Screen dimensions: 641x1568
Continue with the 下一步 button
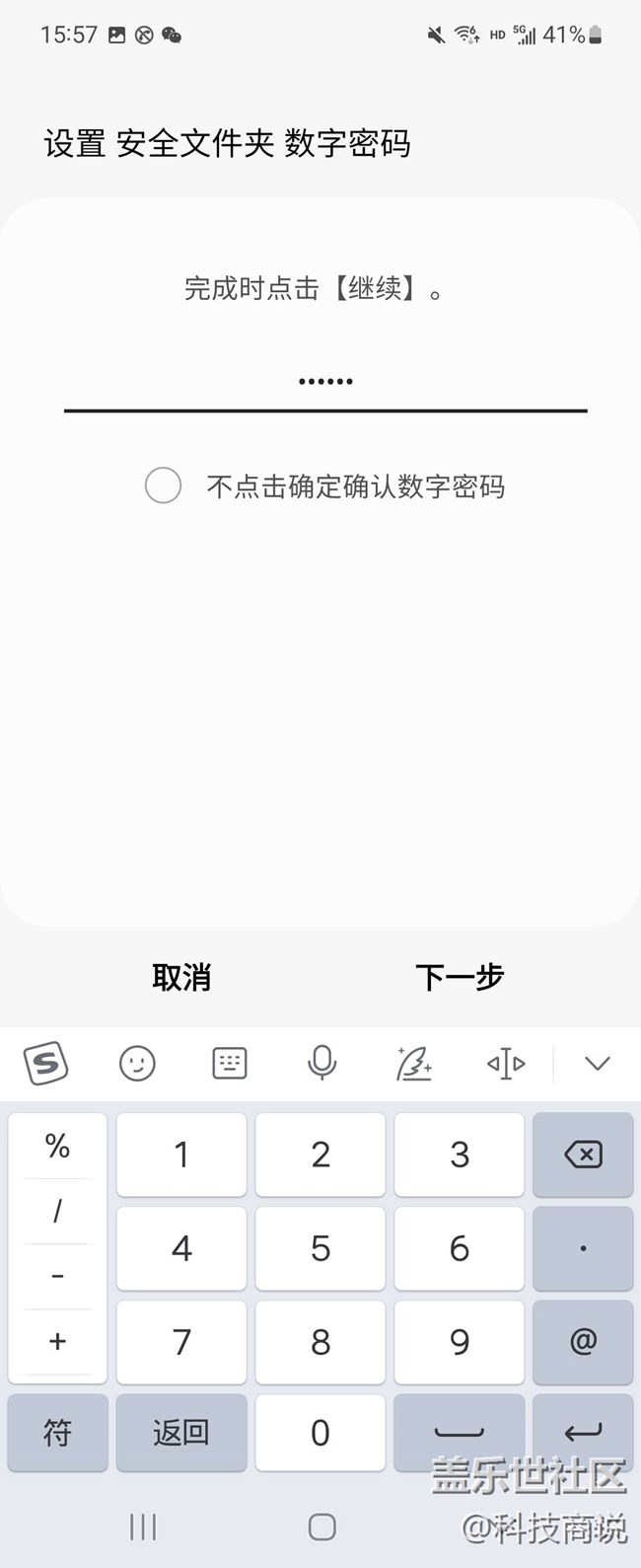click(460, 977)
